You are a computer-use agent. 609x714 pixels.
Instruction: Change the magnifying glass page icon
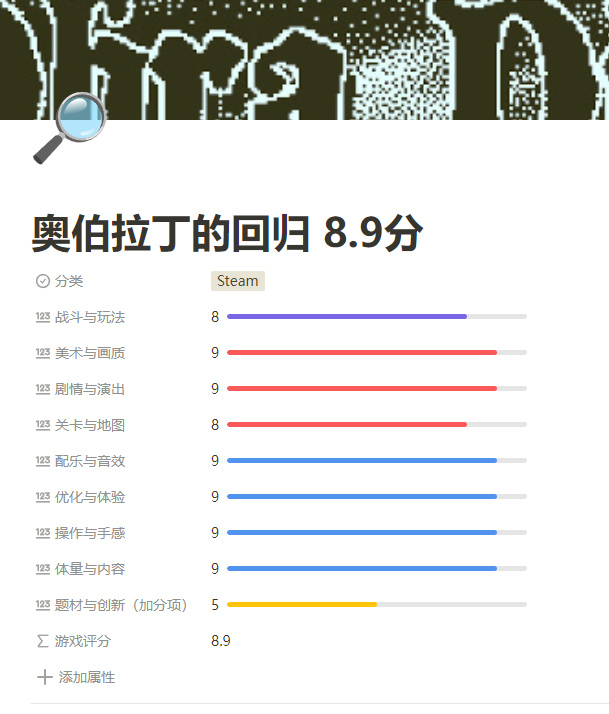pos(68,129)
